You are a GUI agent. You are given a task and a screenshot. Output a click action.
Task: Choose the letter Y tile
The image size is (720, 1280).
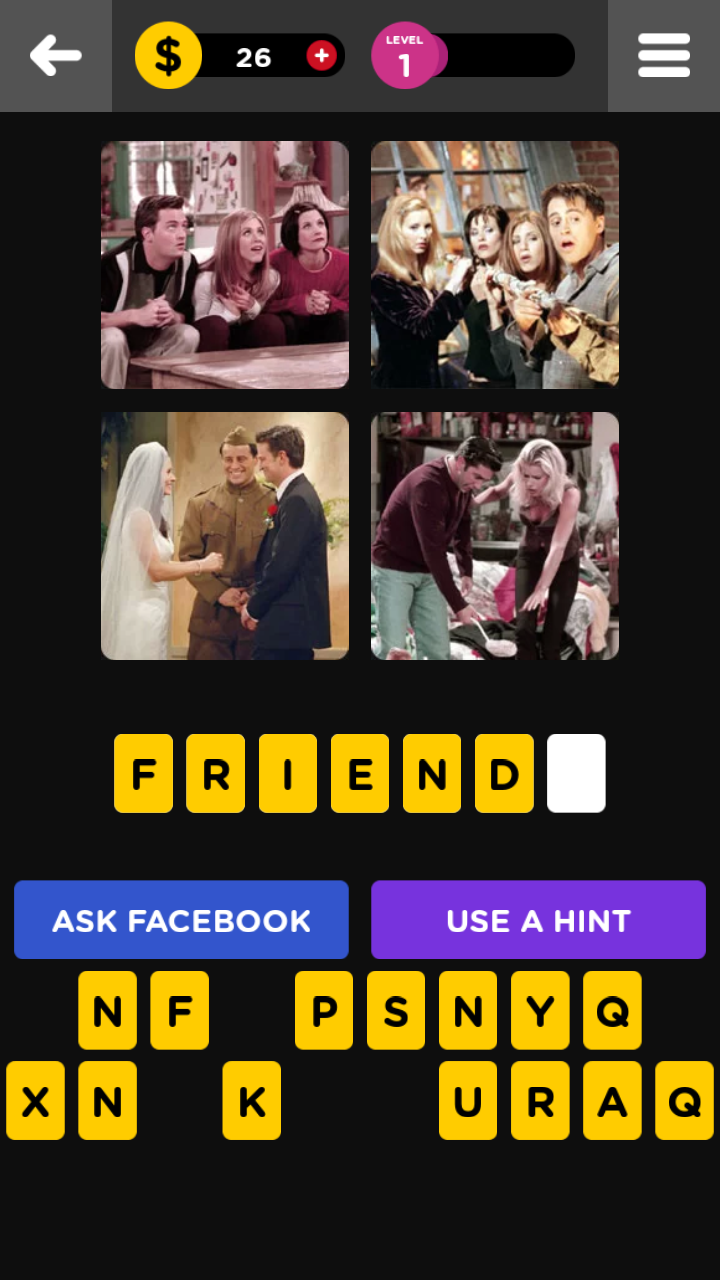540,1010
